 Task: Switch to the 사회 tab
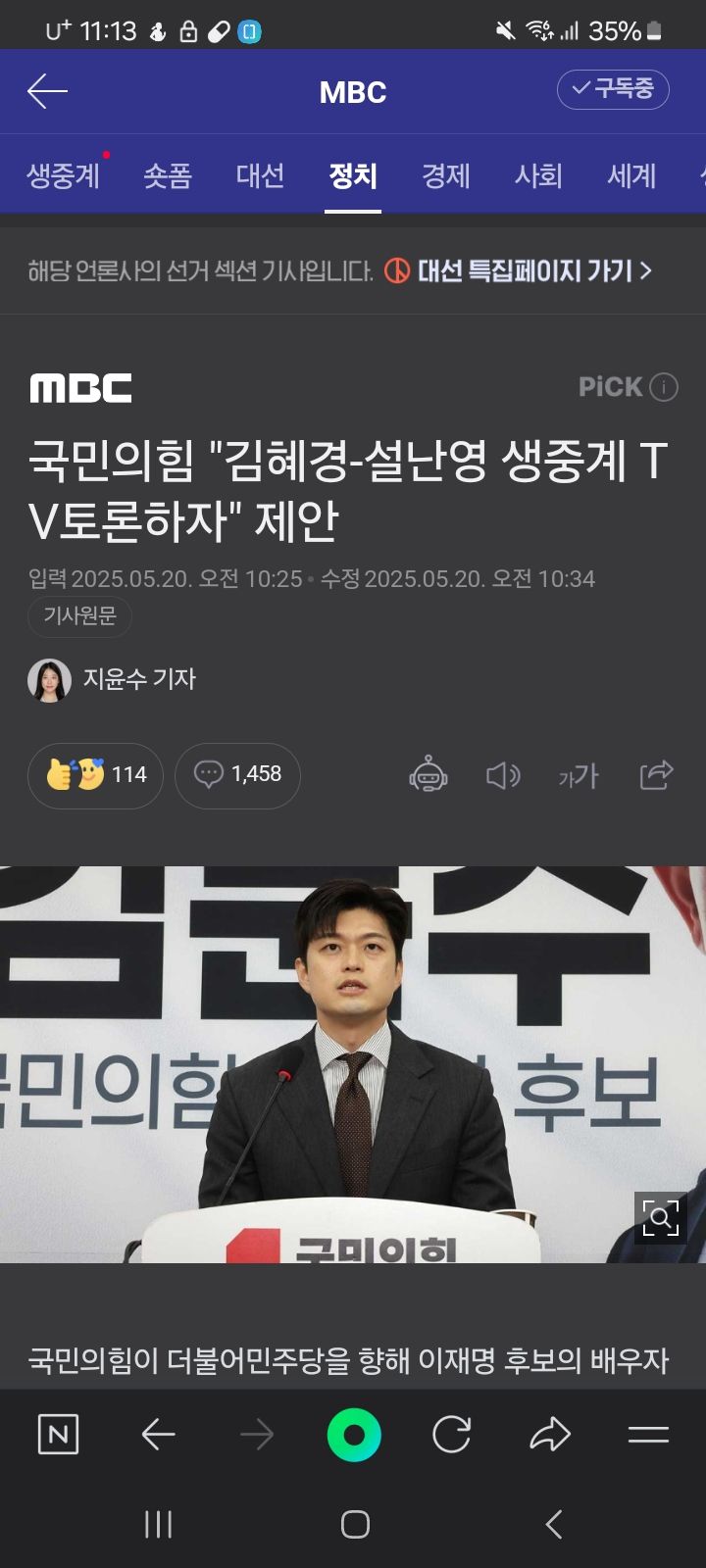[x=538, y=175]
